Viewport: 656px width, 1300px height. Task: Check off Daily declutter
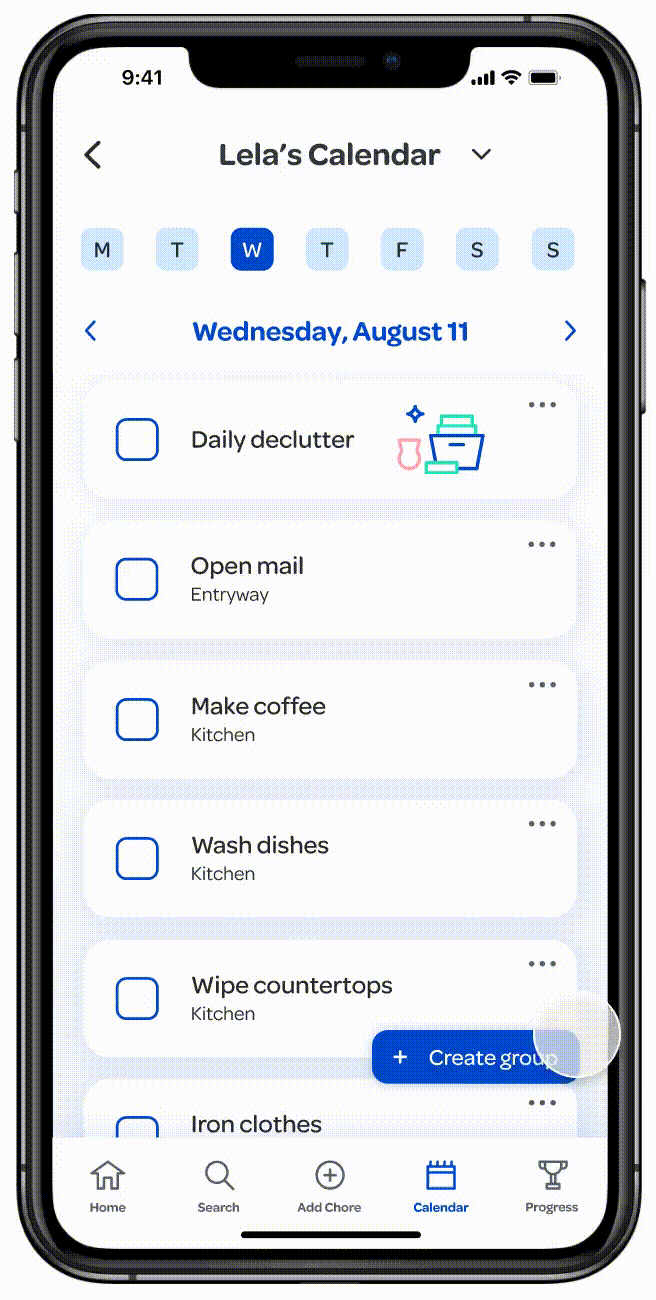coord(137,440)
